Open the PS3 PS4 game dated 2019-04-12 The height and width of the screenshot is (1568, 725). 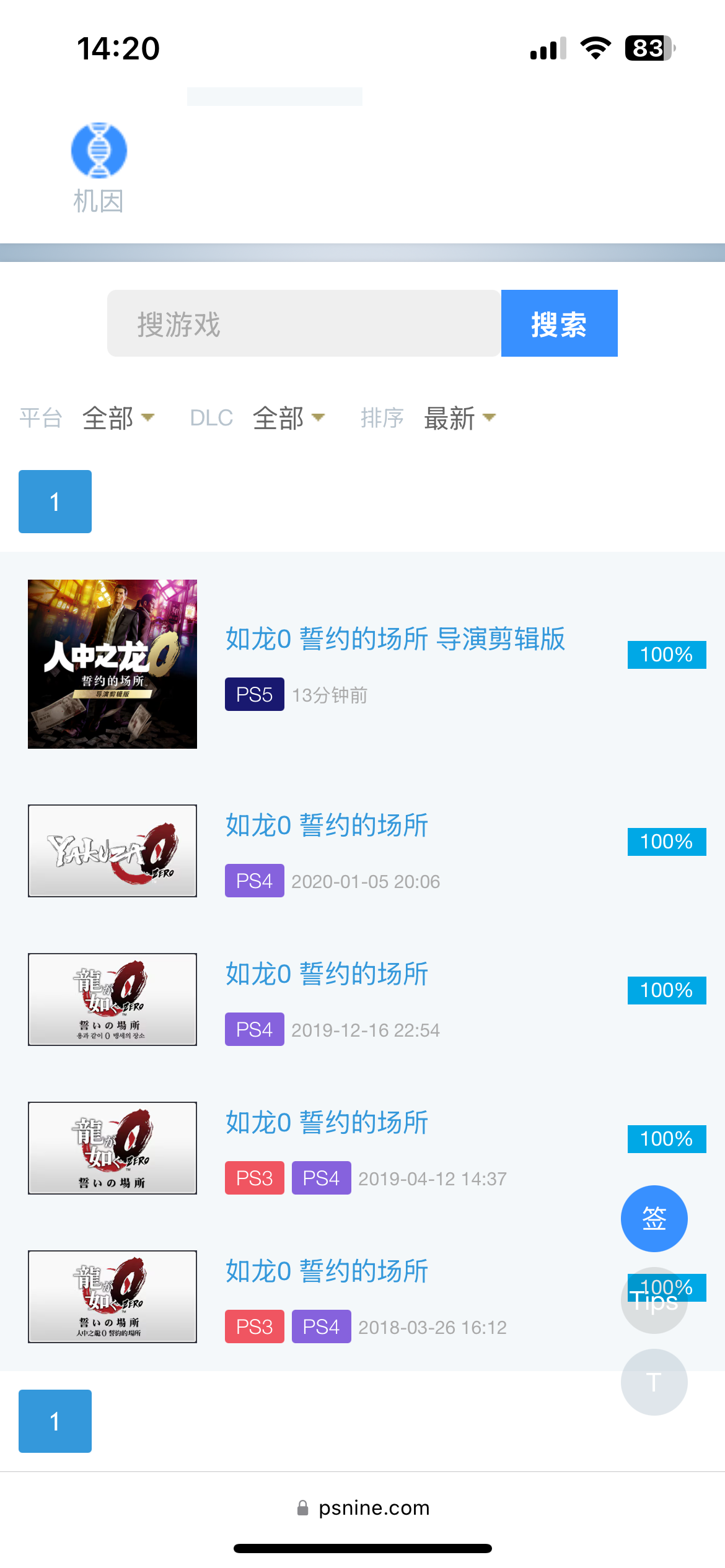tap(327, 1123)
